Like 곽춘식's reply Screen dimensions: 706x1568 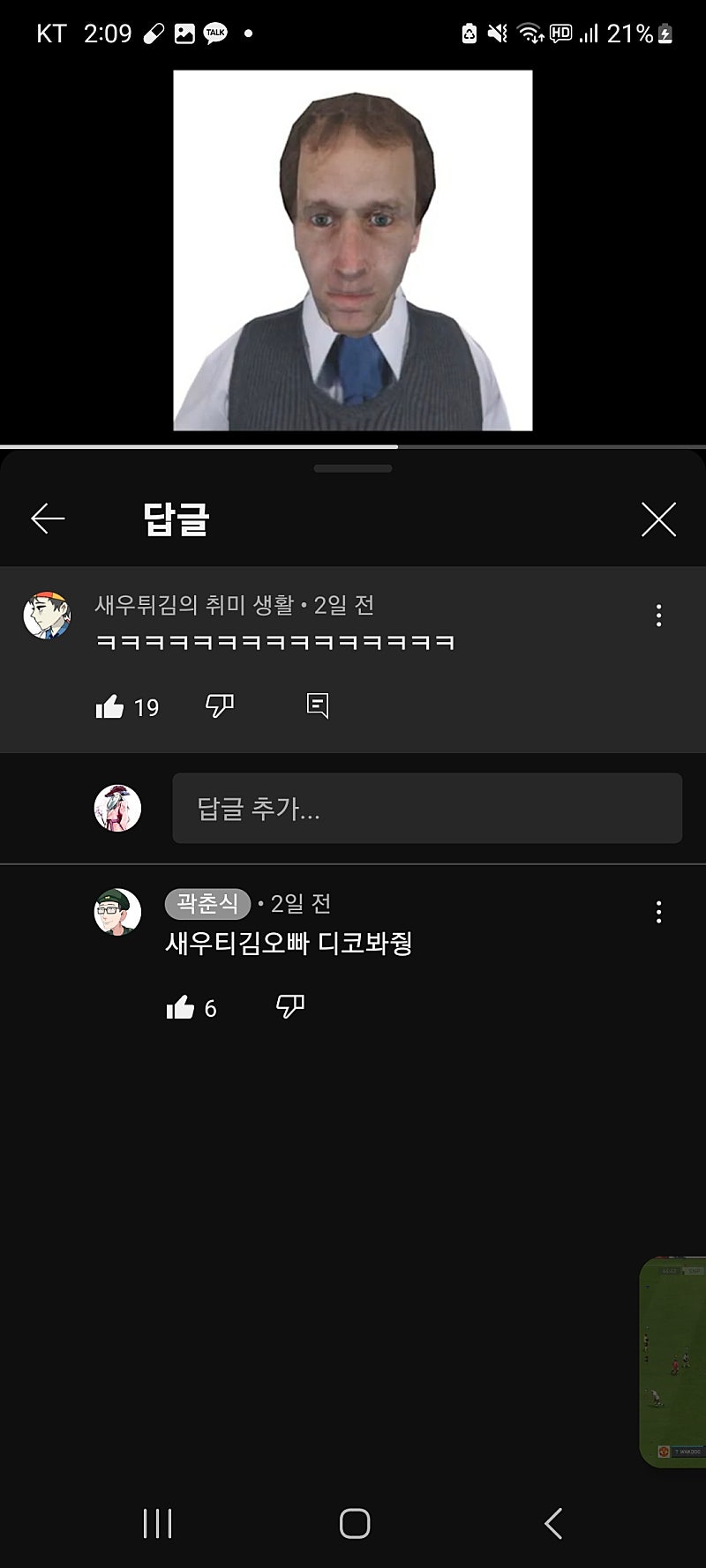click(x=181, y=1007)
